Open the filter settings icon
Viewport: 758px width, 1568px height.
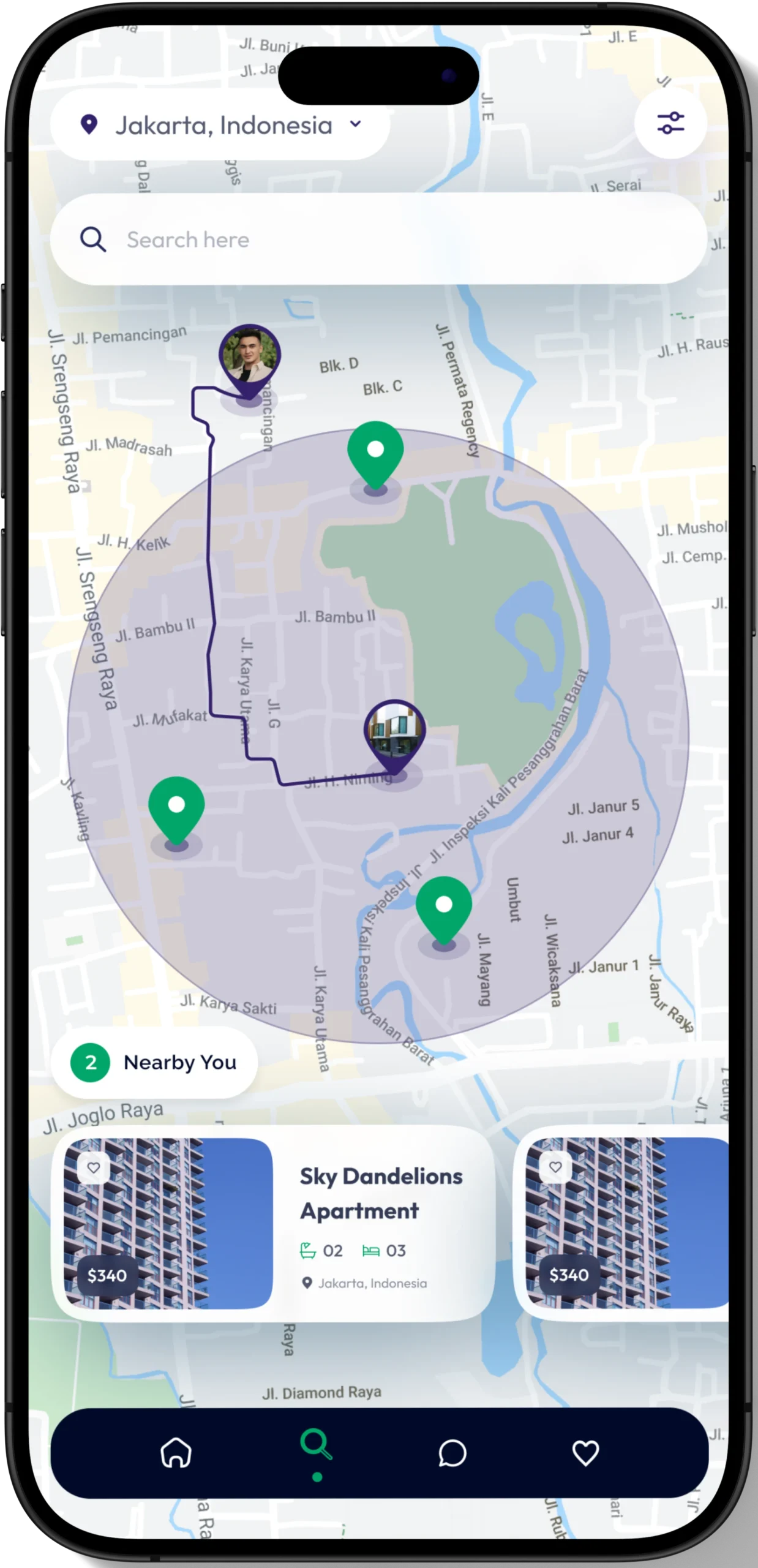pos(670,123)
